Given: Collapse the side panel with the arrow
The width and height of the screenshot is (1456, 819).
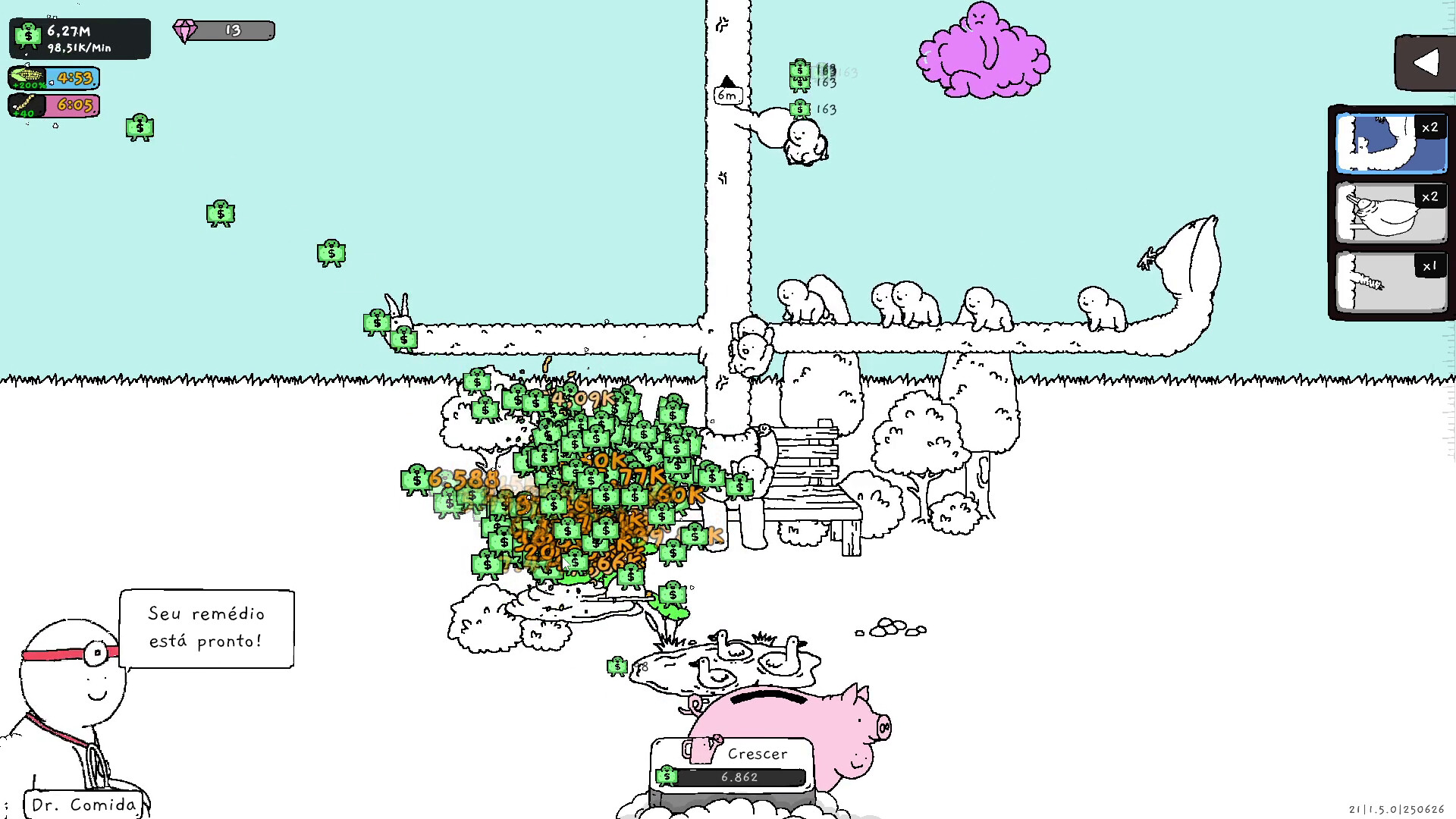Looking at the screenshot, I should click(x=1426, y=63).
